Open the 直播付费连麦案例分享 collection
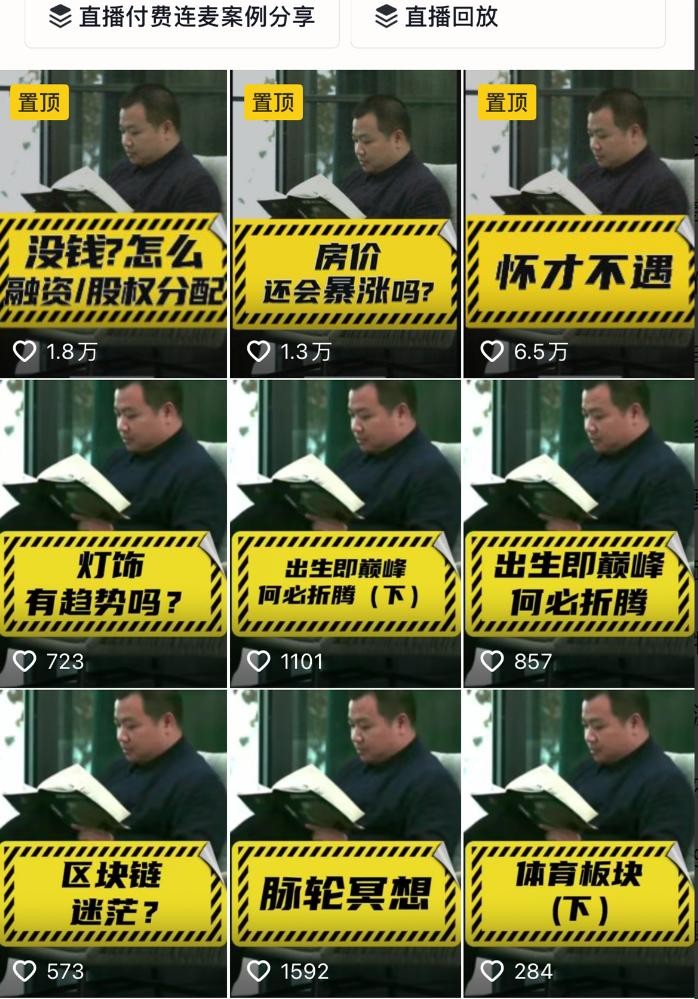The height and width of the screenshot is (999, 698). 181,17
